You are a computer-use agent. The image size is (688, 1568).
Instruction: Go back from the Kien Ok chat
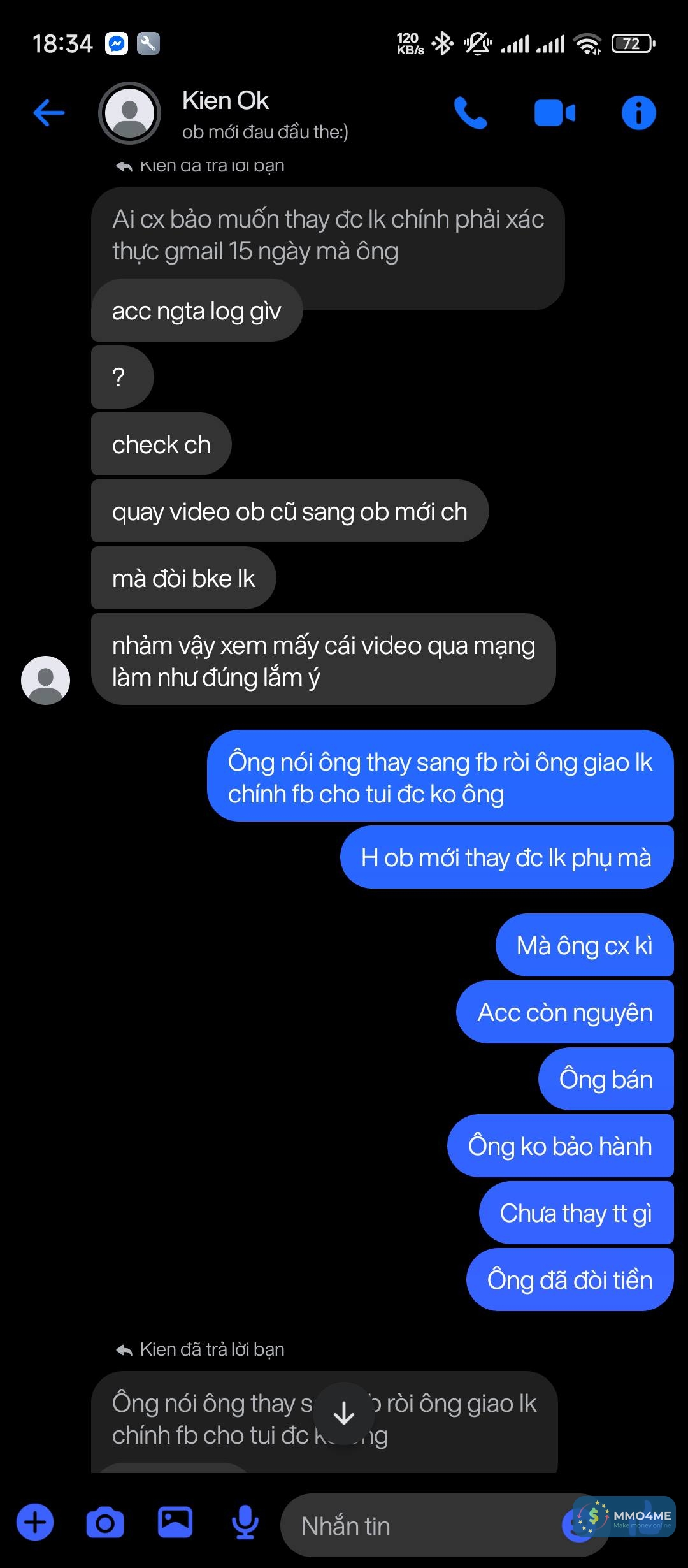(x=49, y=113)
